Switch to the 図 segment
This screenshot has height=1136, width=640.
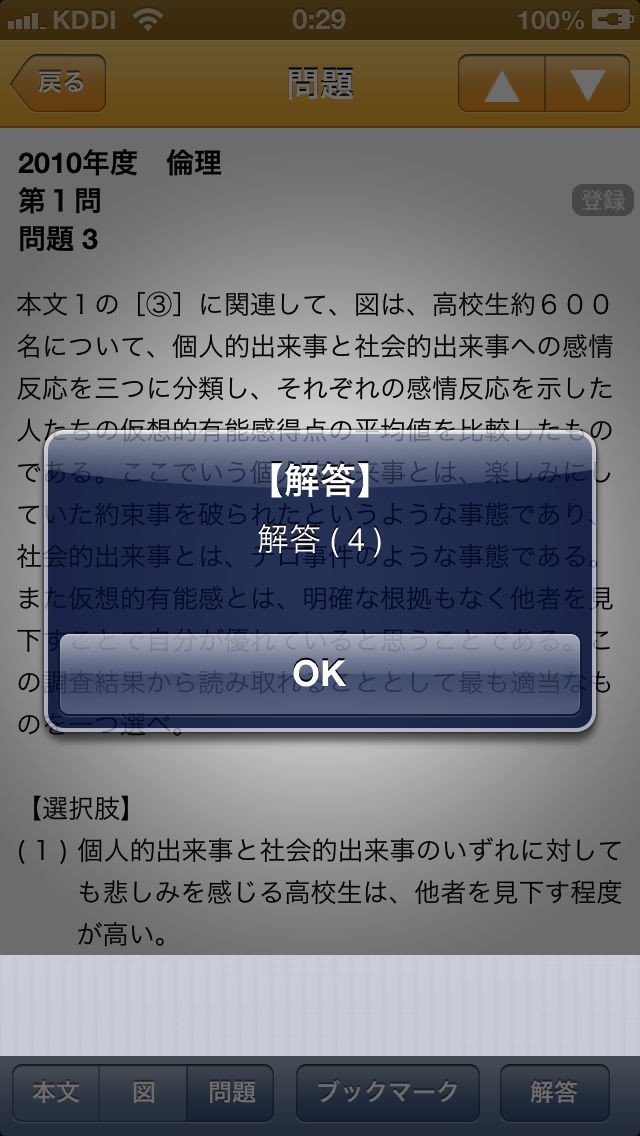tap(143, 1093)
